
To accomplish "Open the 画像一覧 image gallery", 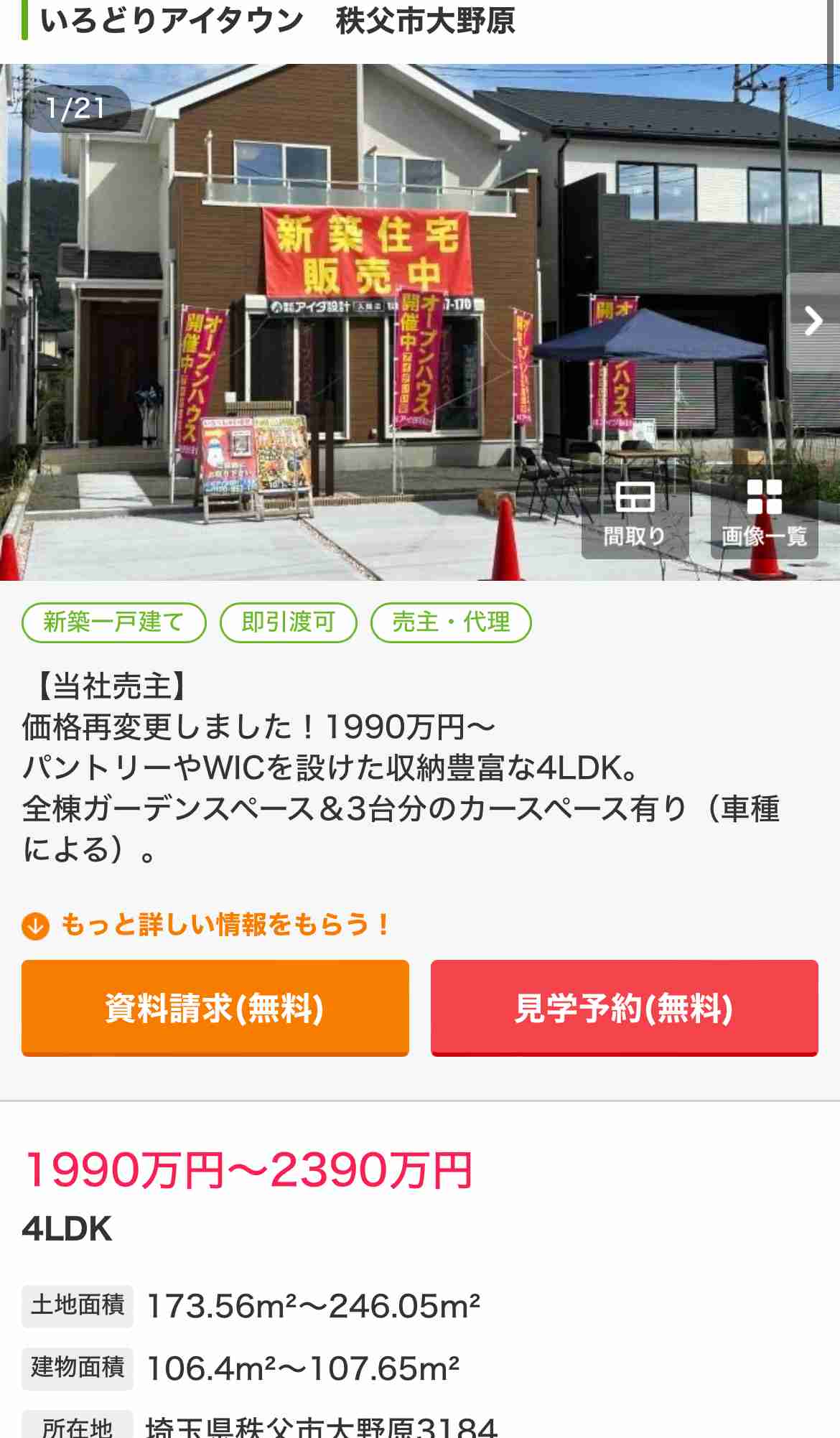I will [764, 513].
